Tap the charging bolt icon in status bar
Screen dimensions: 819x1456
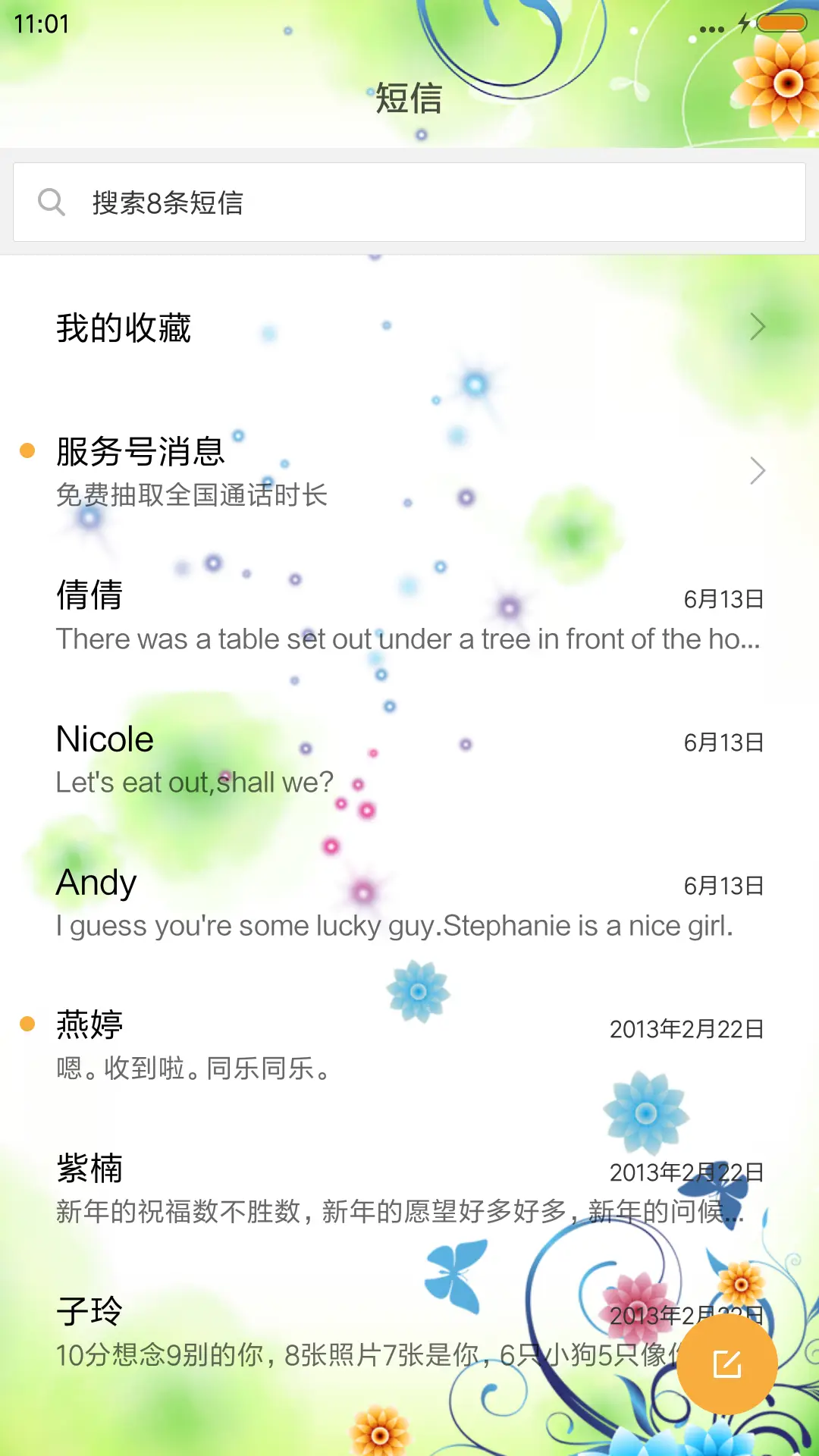(x=742, y=23)
